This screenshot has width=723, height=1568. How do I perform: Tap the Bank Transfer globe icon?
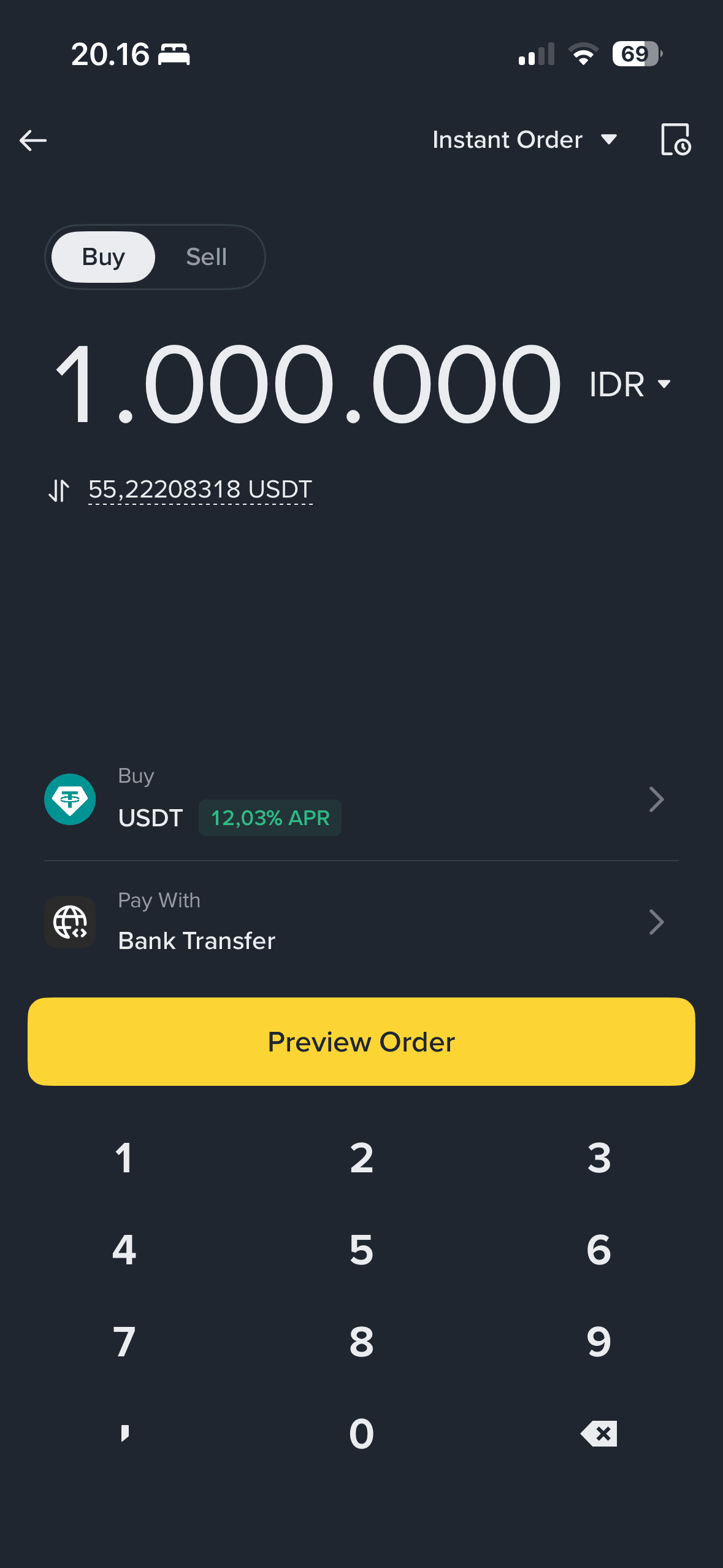[69, 922]
